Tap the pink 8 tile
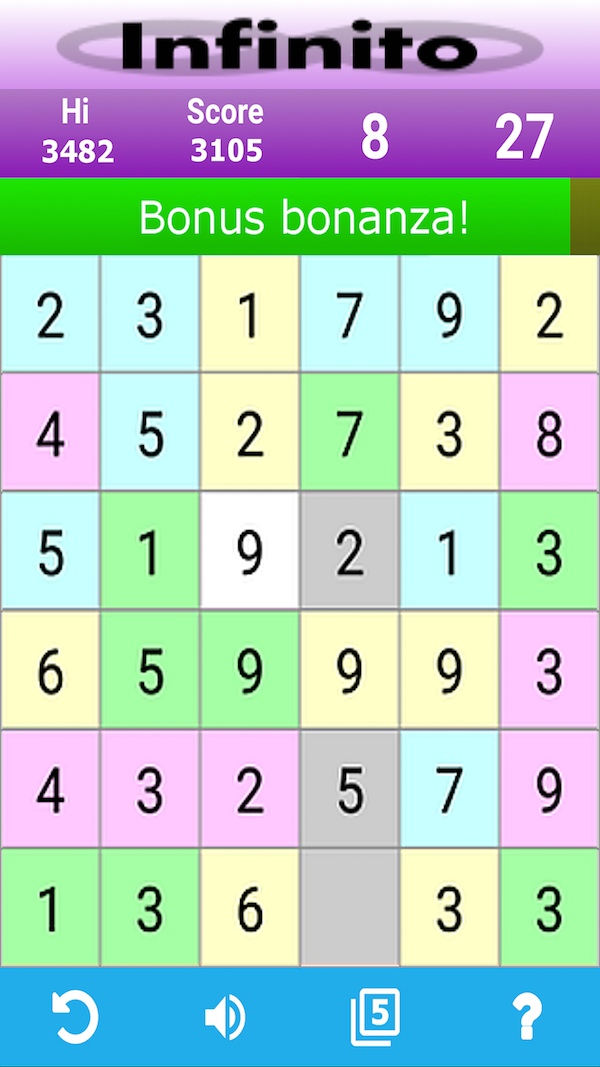This screenshot has height=1067, width=600. [x=550, y=433]
